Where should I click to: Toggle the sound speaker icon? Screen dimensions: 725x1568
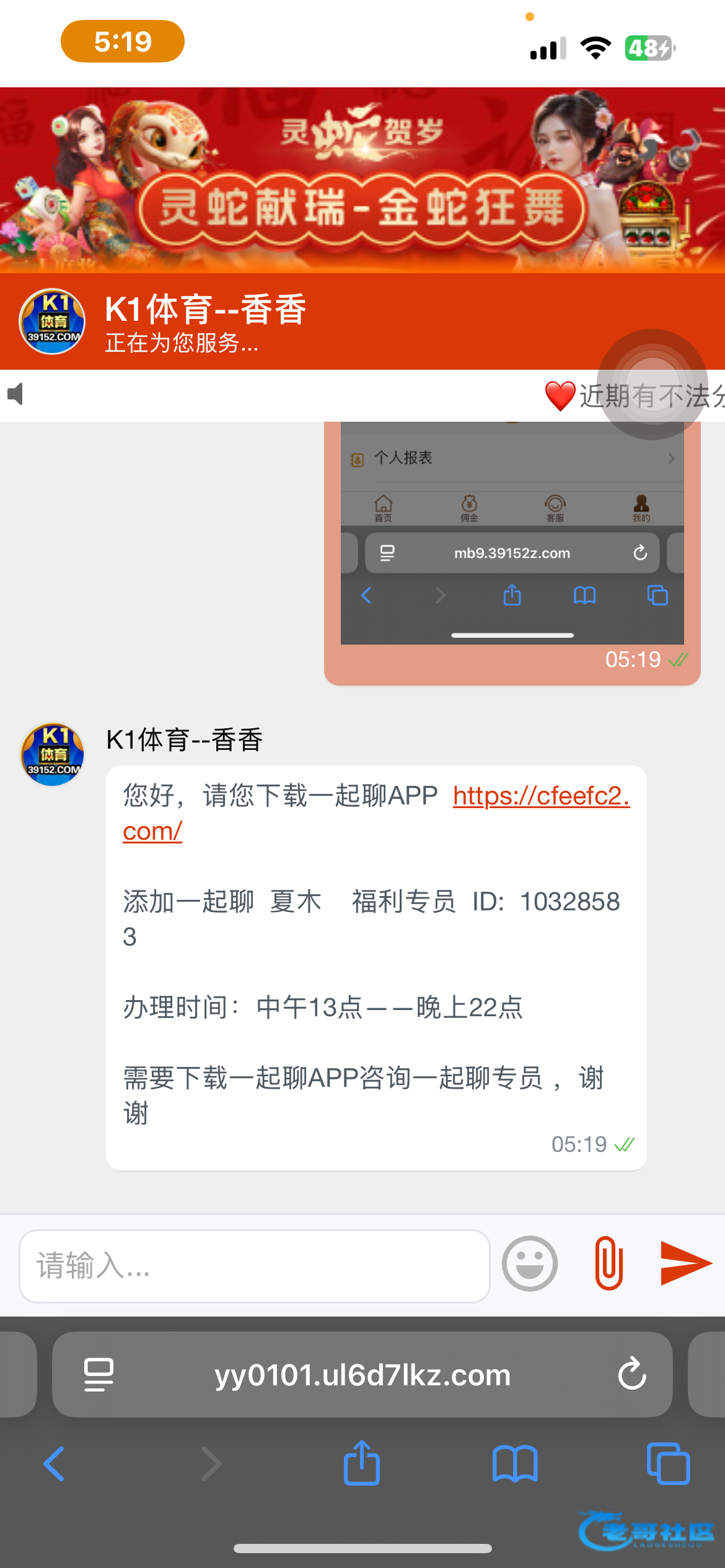tap(16, 394)
